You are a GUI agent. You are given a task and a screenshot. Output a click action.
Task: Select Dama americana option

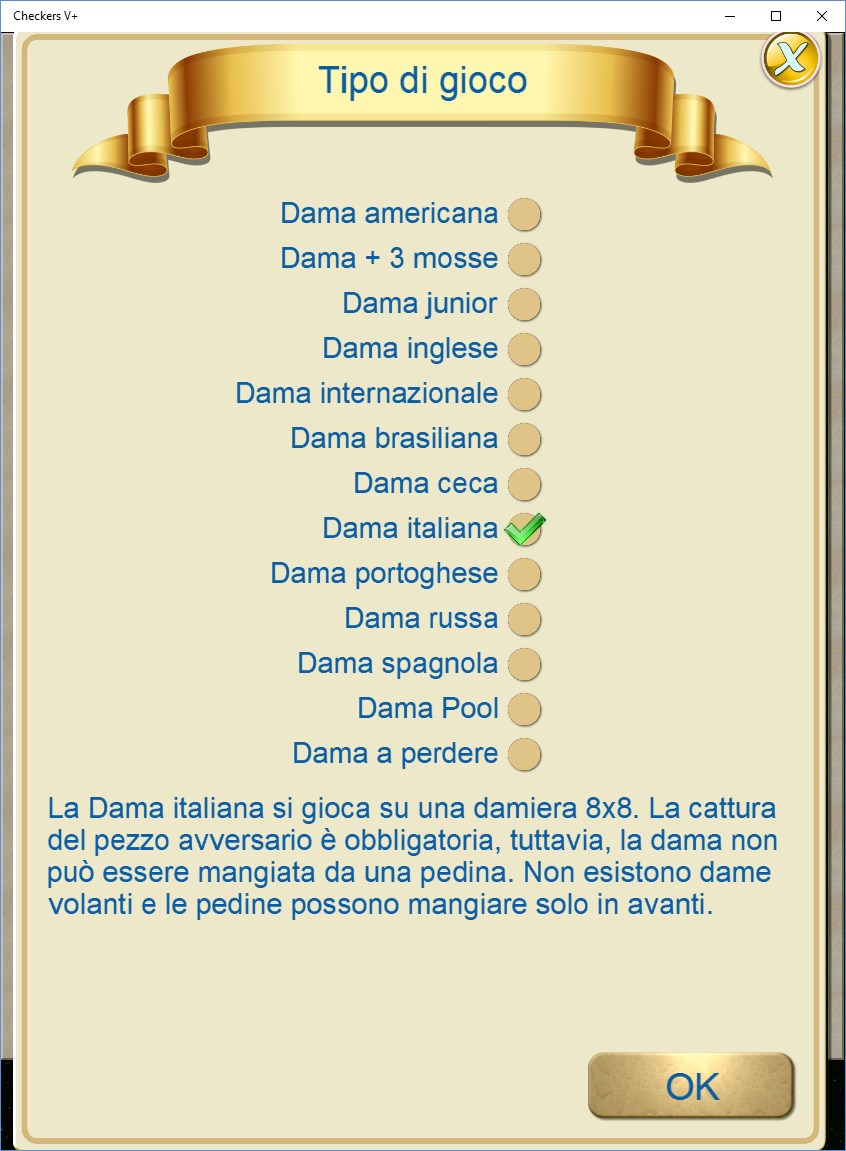[x=524, y=214]
